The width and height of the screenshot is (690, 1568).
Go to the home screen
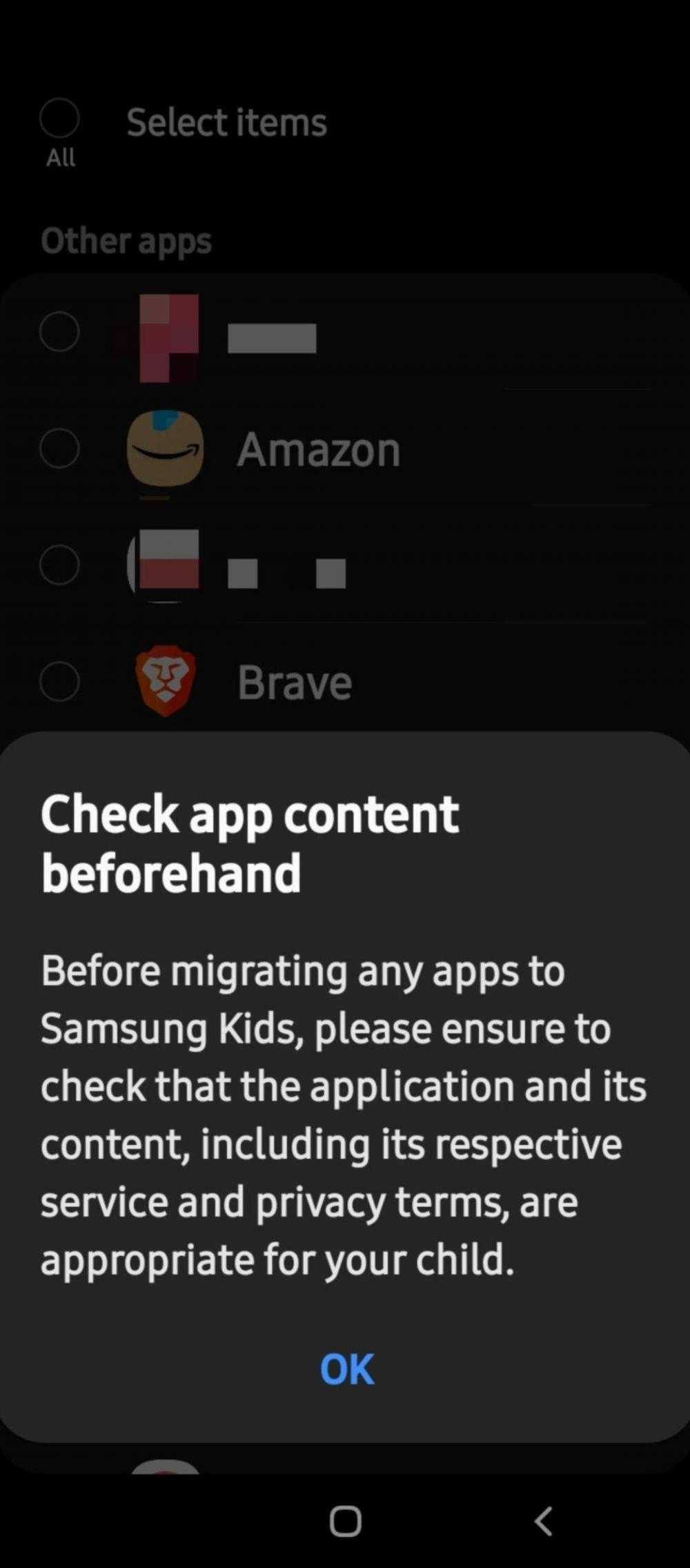coord(345,1521)
